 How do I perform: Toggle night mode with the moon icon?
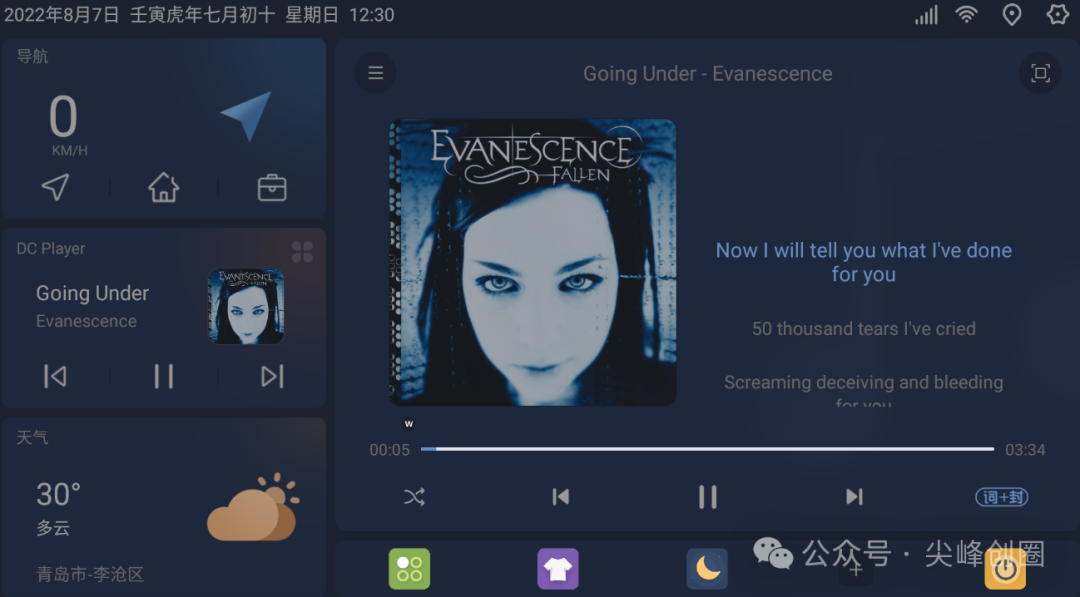point(707,569)
